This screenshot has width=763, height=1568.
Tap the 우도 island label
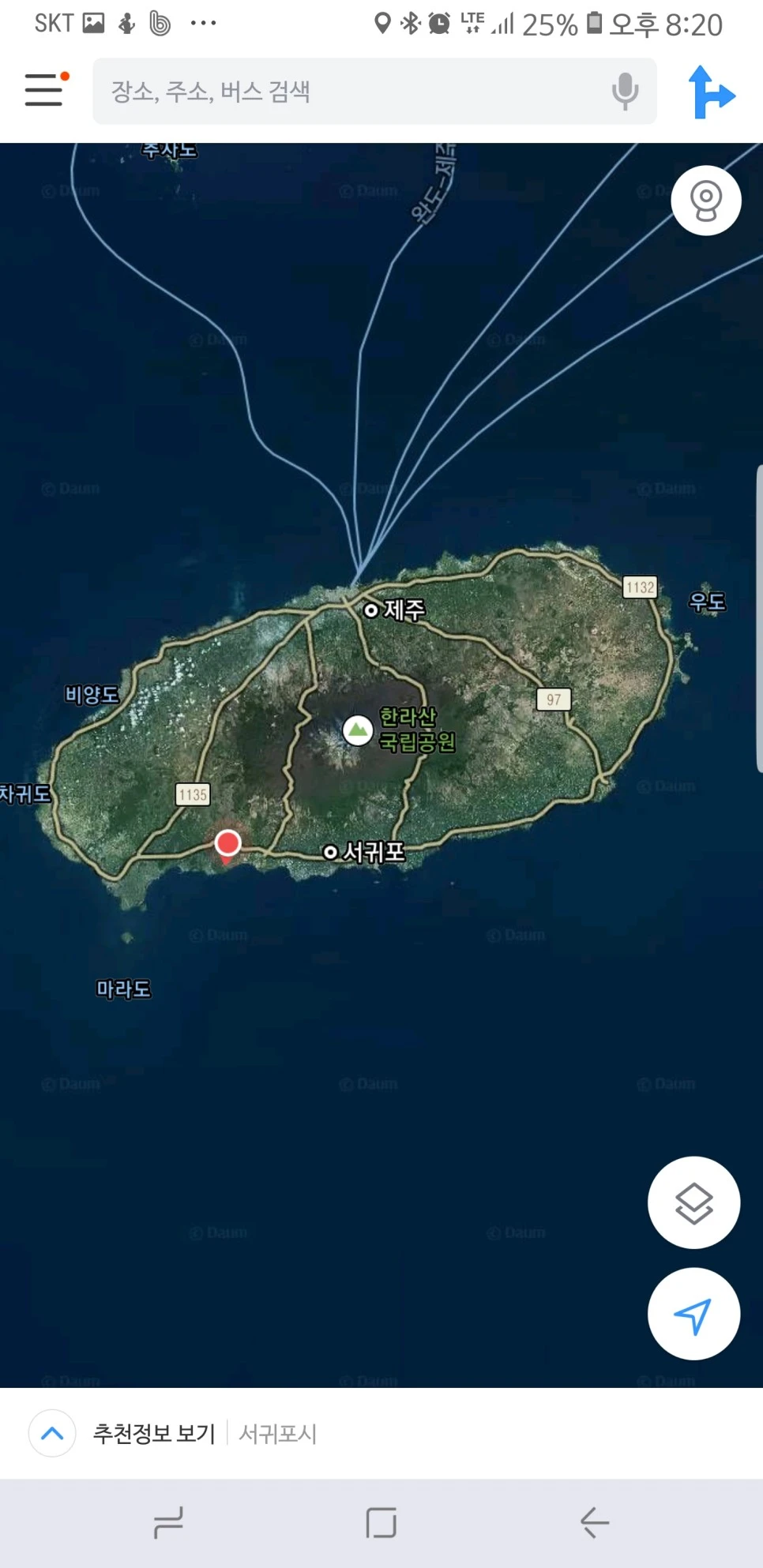[x=705, y=602]
